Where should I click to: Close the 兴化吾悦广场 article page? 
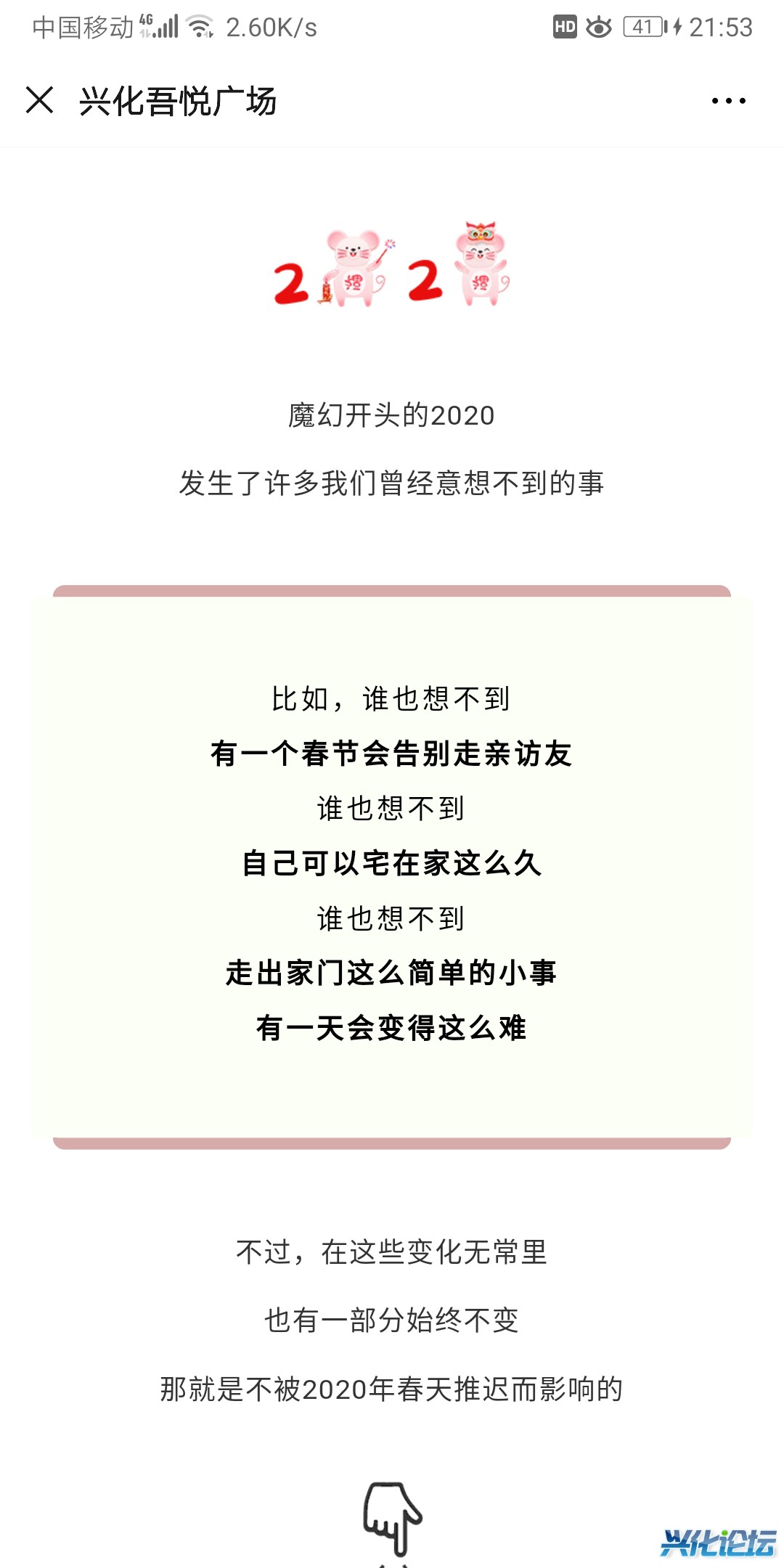click(40, 100)
